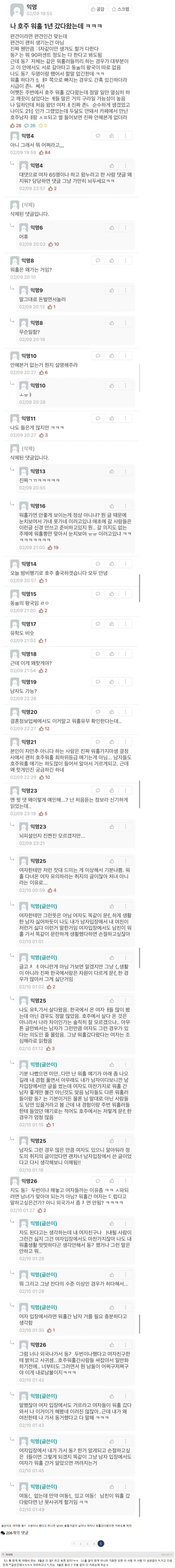Like 익명9's reply '말그대로 돈벌면서놀러'
175x1568 pixels.
tap(111, 290)
